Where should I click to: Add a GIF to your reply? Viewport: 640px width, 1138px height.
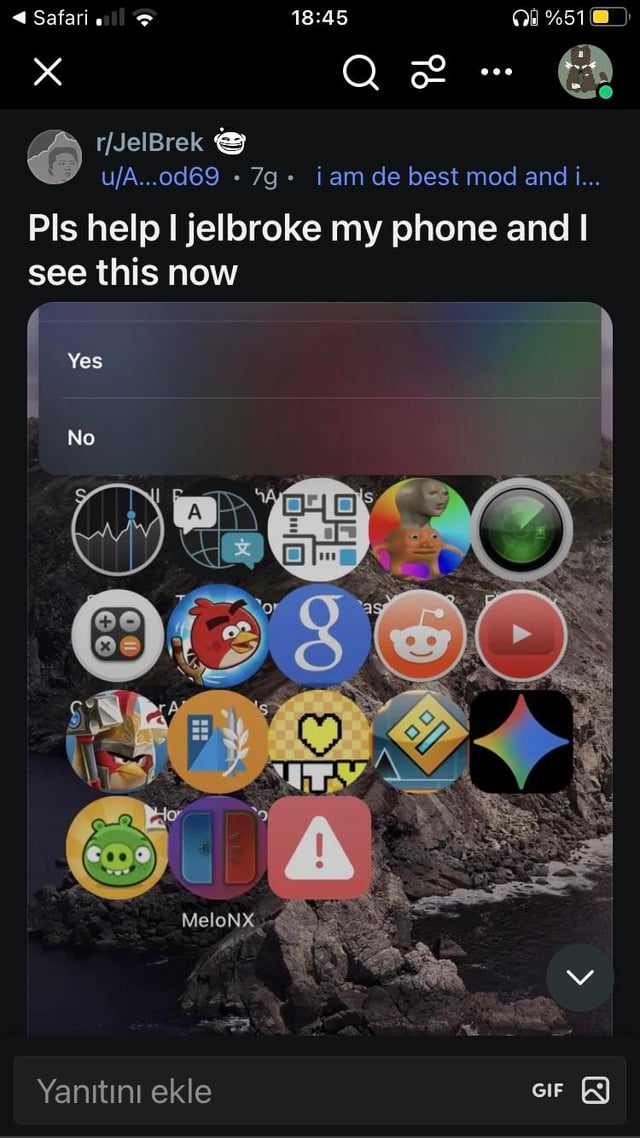click(x=548, y=1090)
